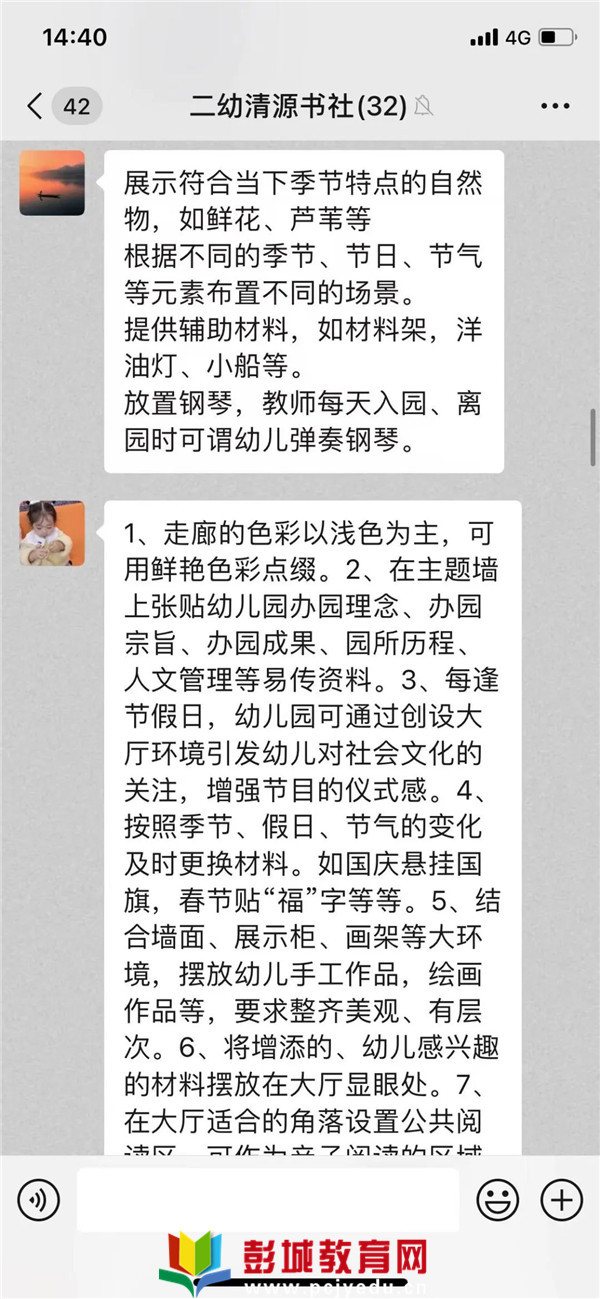Screen dimensions: 600x1299
Task: Open the group chat options menu
Action: (554, 106)
